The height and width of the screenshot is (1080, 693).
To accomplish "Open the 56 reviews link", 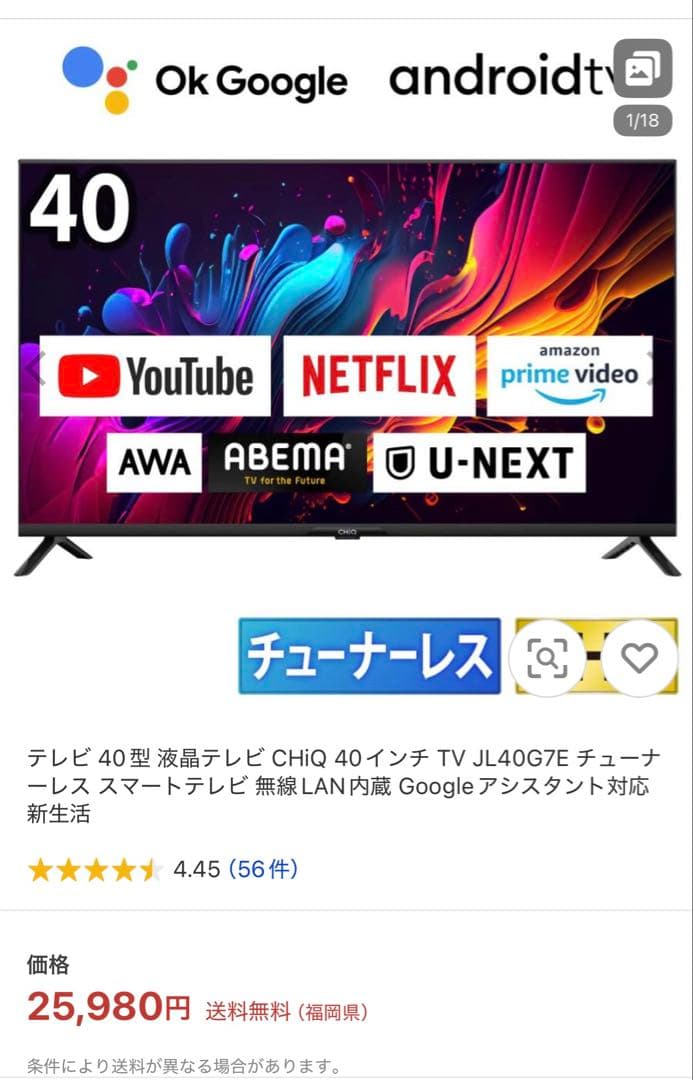I will (x=263, y=869).
